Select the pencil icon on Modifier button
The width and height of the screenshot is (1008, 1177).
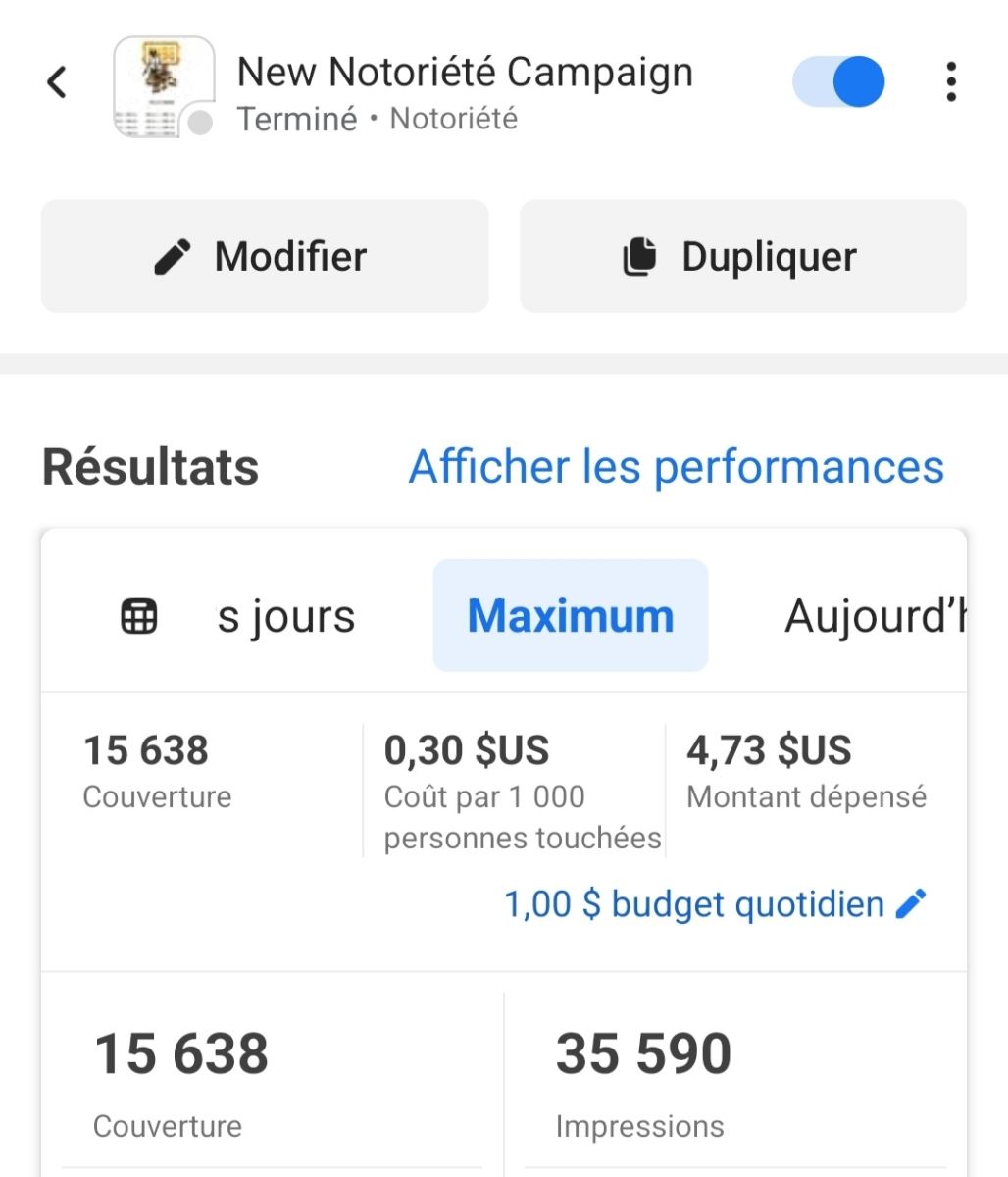pyautogui.click(x=175, y=254)
